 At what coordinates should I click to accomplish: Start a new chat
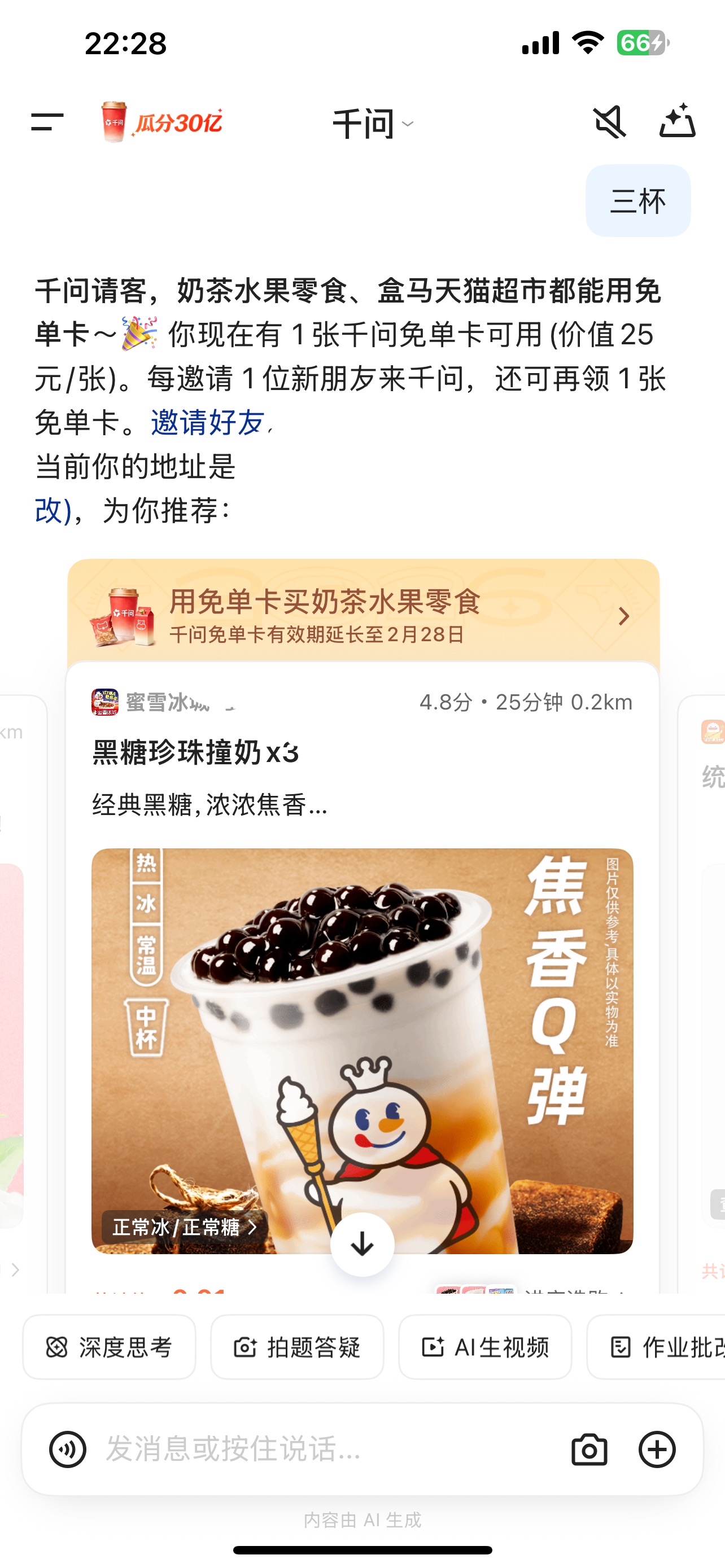tap(677, 121)
